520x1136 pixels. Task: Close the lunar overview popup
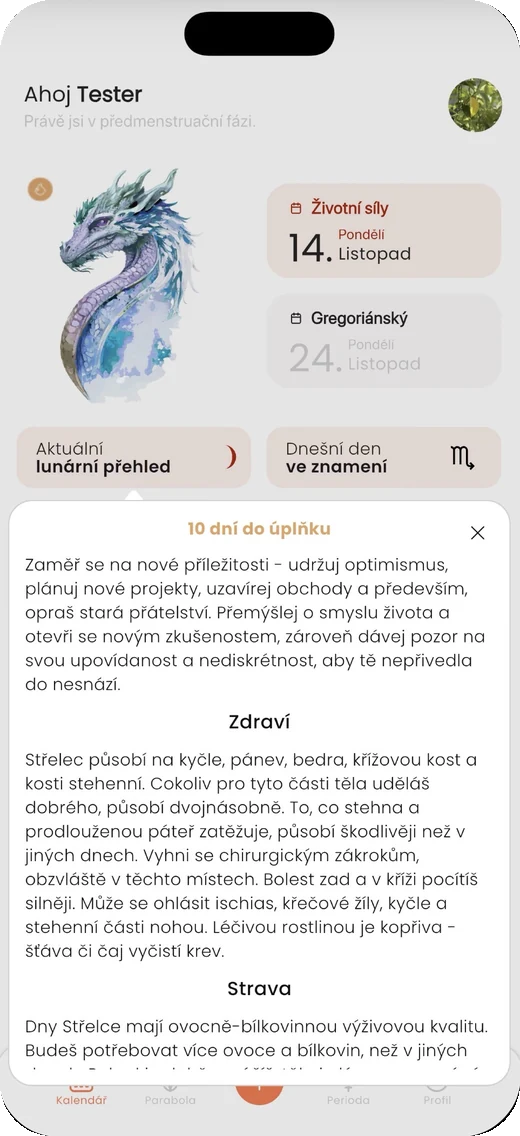click(477, 533)
